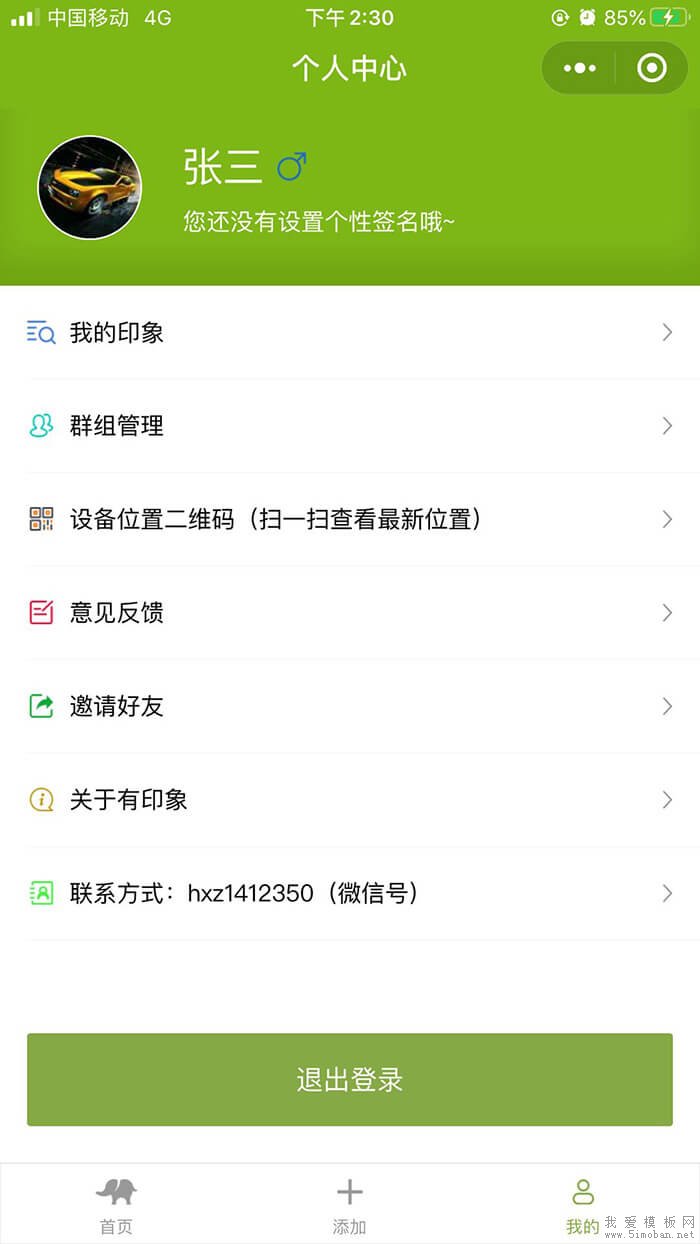Open 设备位置二维码 row
Viewport: 700px width, 1244px height.
[x=350, y=519]
